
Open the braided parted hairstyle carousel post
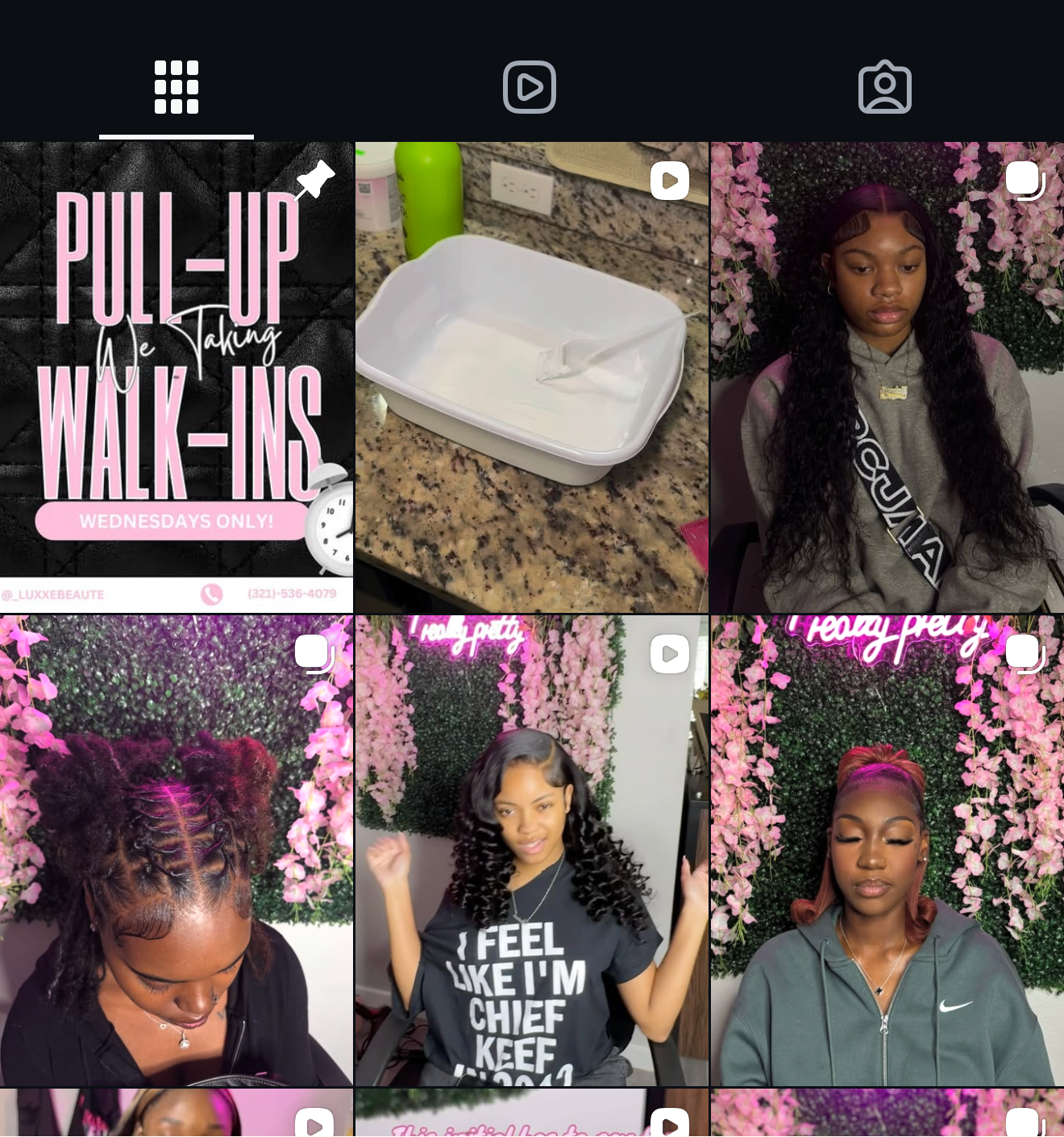pos(176,851)
